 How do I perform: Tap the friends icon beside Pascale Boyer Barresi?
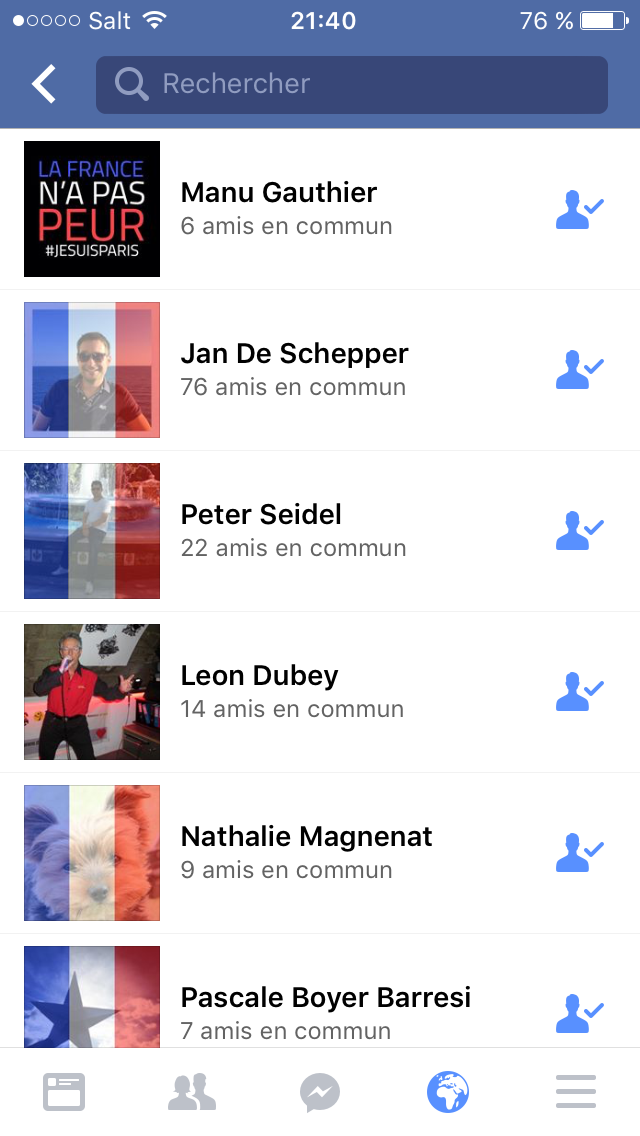tap(579, 1013)
